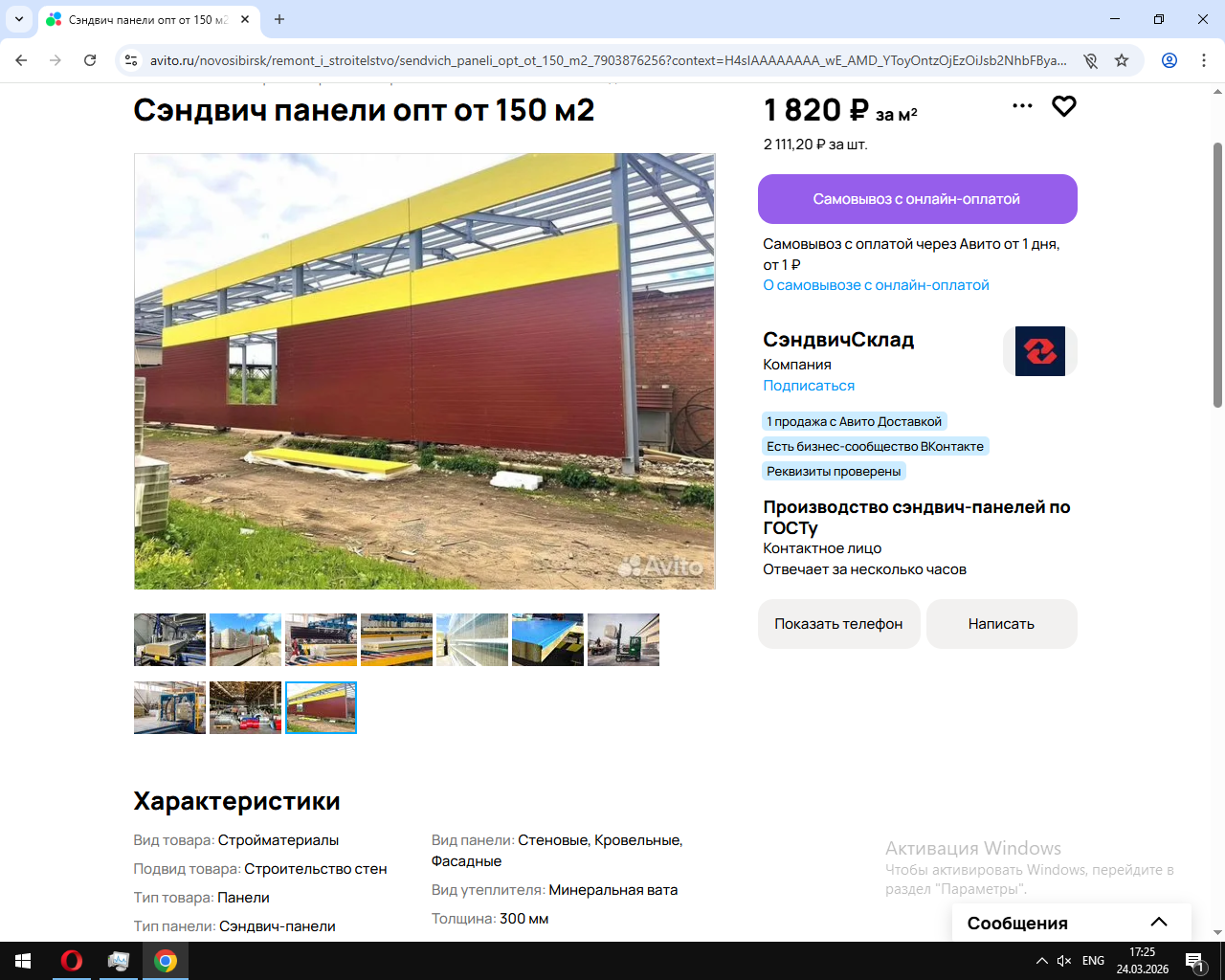The height and width of the screenshot is (980, 1225).
Task: Select the forklift photo thumbnail
Action: coord(623,639)
